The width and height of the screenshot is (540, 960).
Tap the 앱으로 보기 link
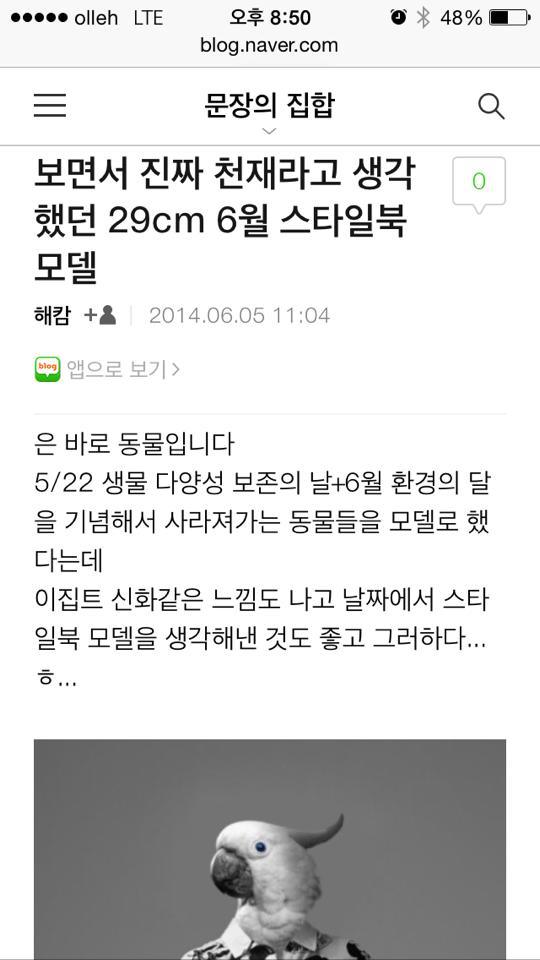coord(108,369)
